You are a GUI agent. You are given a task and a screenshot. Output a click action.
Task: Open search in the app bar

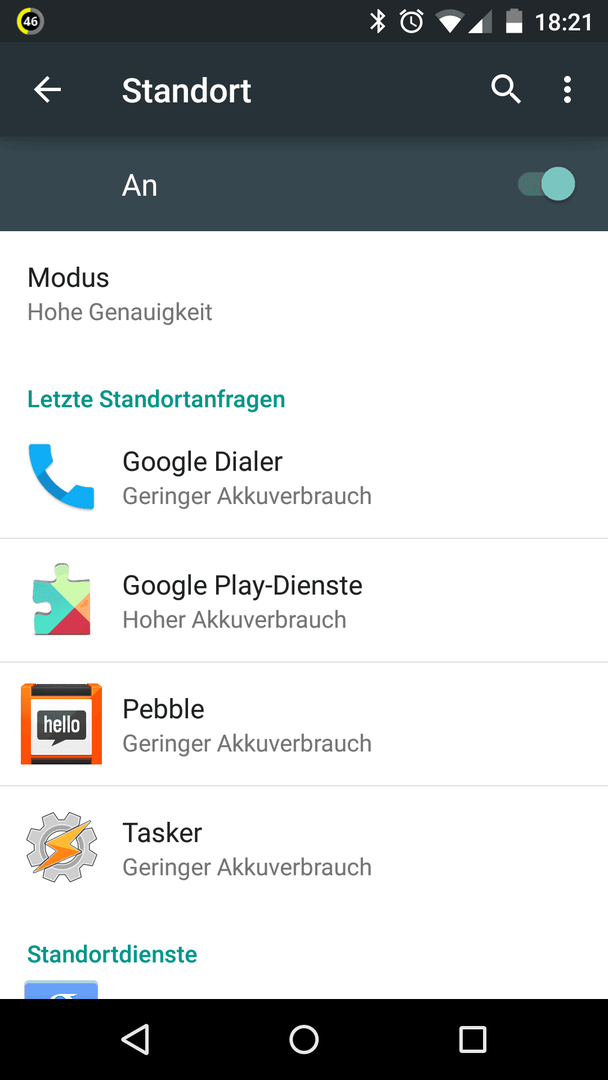coord(505,90)
